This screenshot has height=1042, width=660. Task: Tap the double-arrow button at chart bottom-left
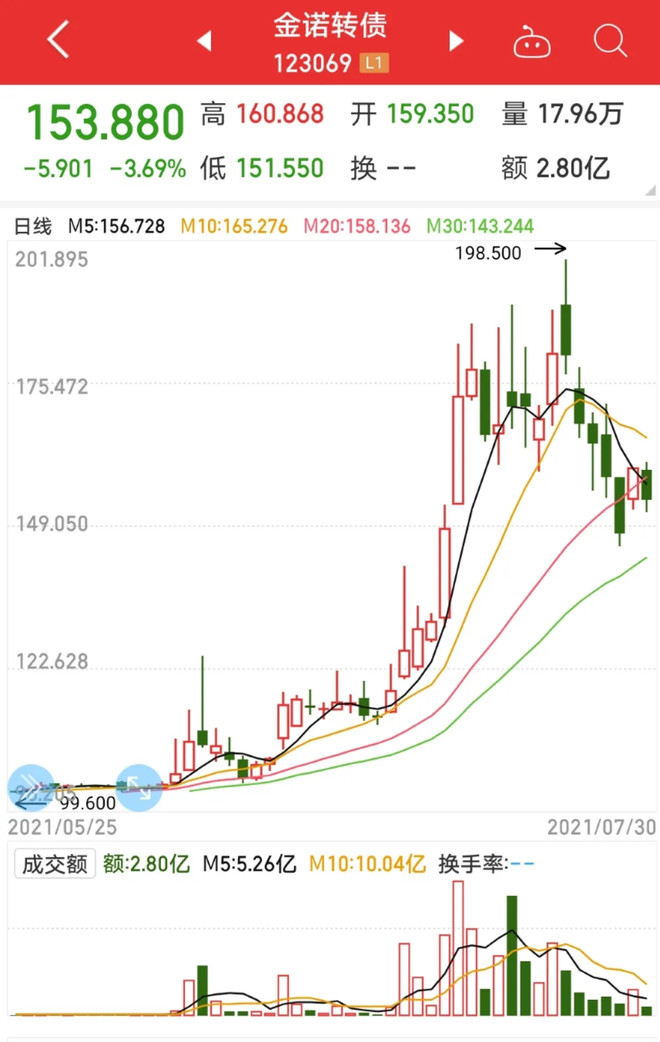(30, 787)
